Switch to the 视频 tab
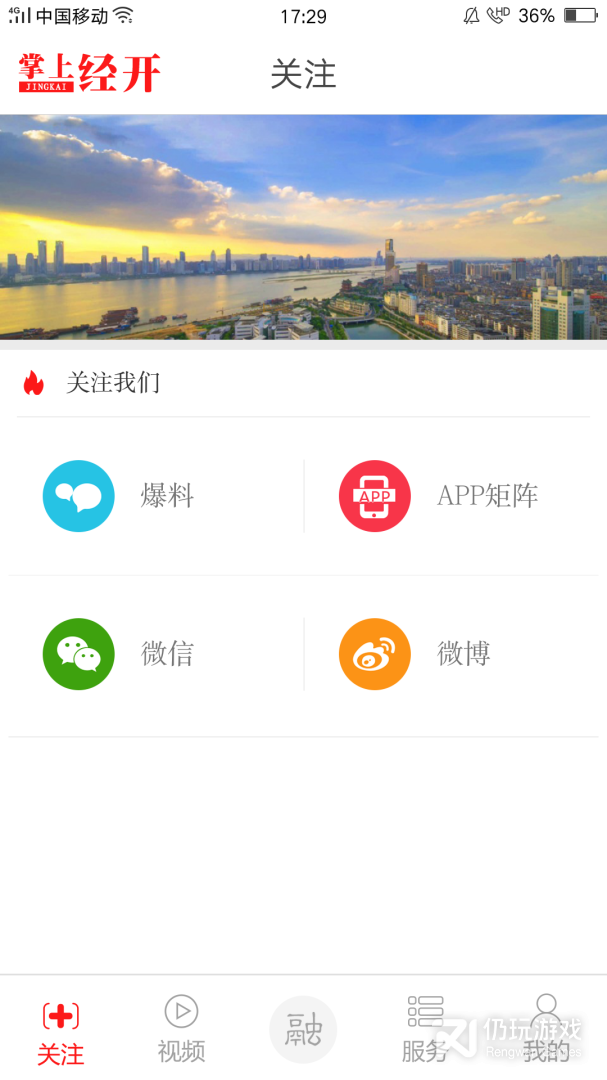Screen dimensions: 607x1080 tap(181, 1029)
